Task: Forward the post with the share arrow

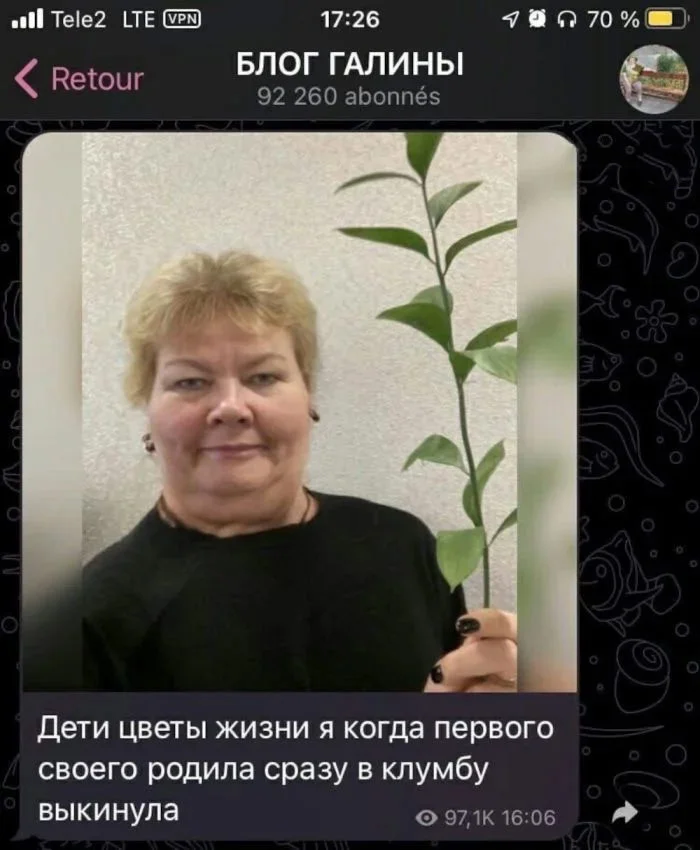Action: [625, 814]
